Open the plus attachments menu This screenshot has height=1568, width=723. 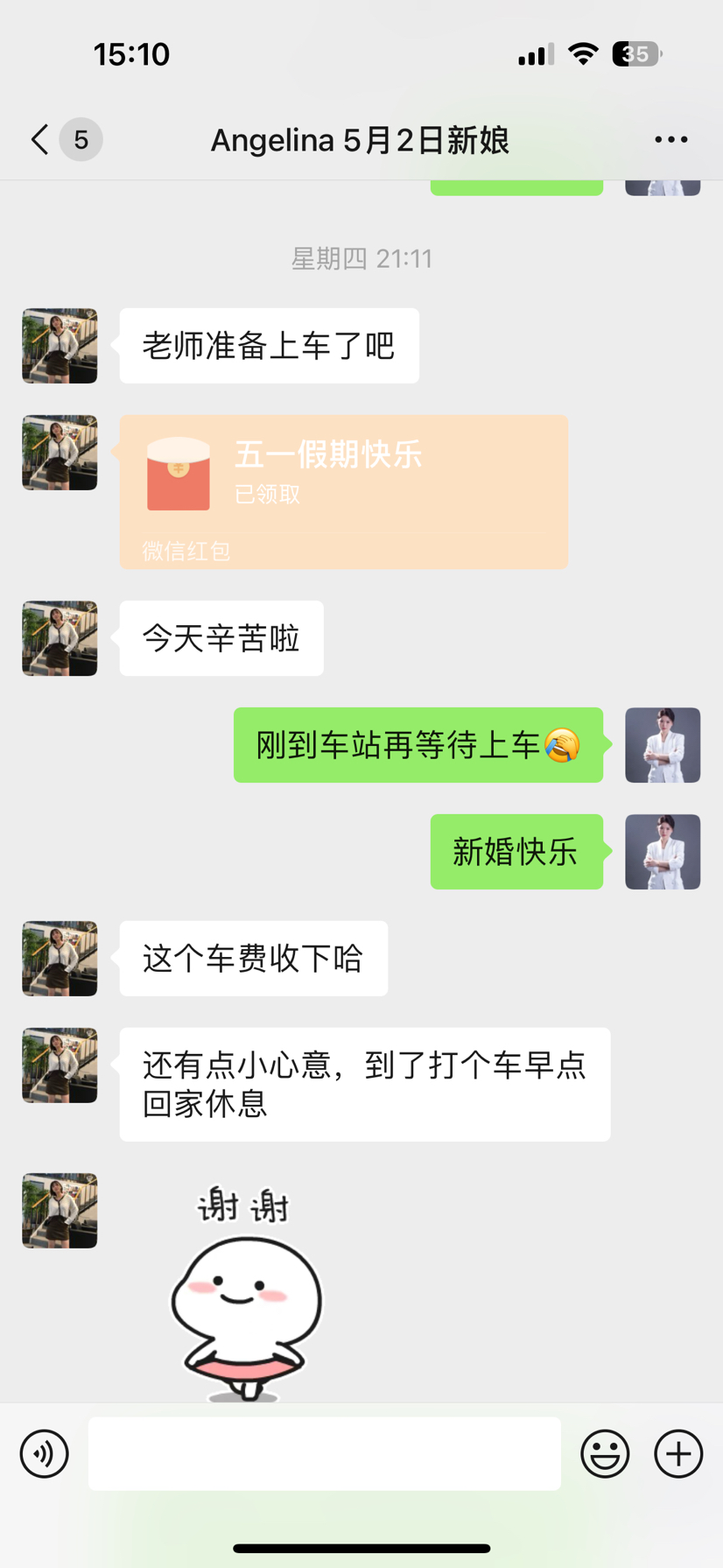coord(678,1454)
